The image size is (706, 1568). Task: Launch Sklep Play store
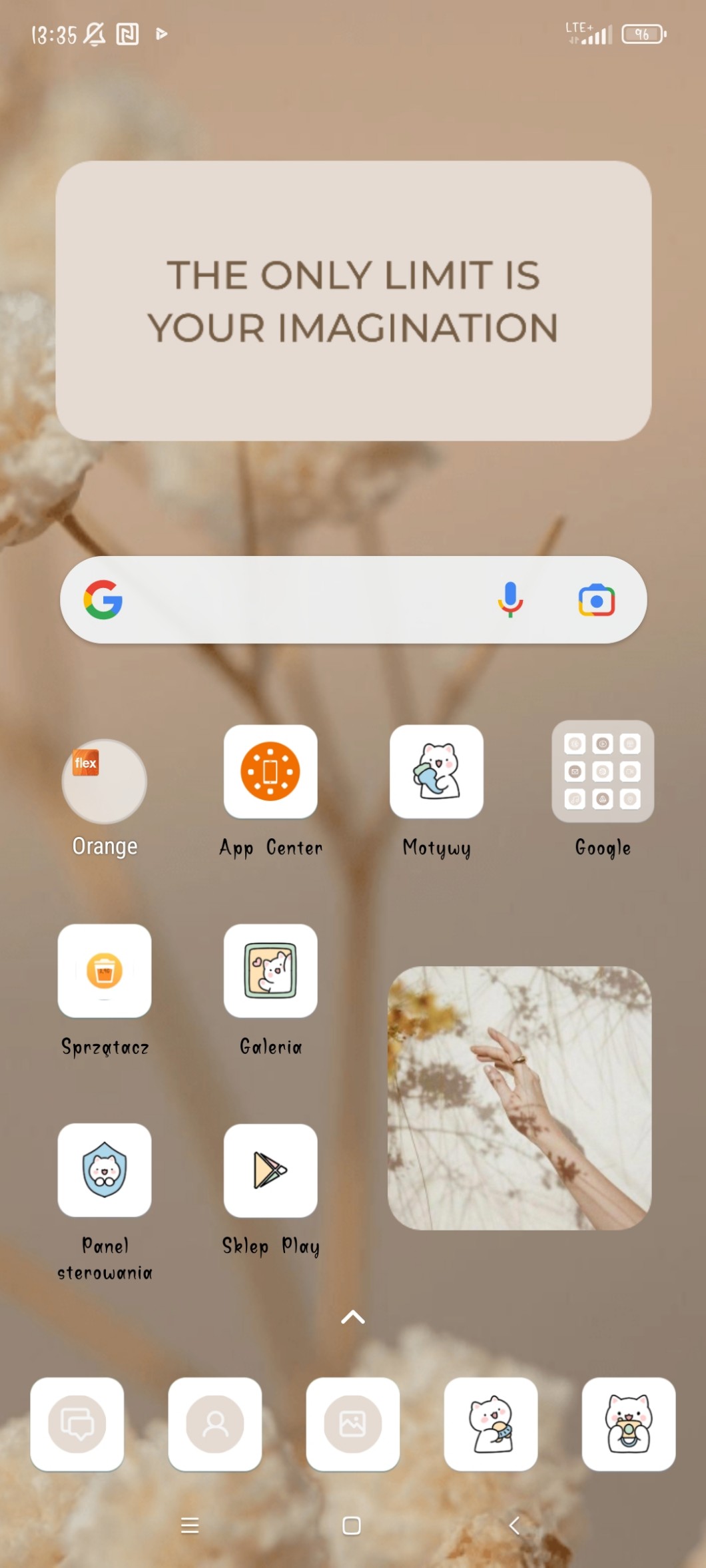coord(270,1170)
